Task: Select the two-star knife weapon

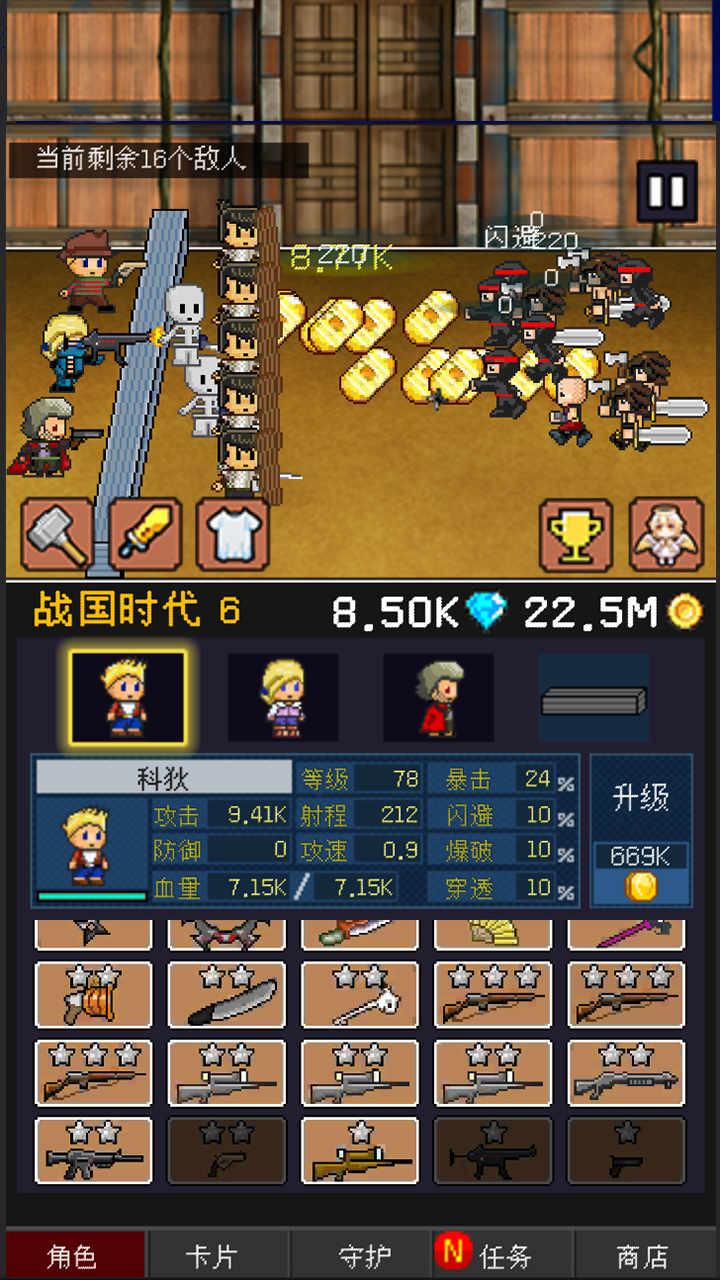Action: coord(226,995)
